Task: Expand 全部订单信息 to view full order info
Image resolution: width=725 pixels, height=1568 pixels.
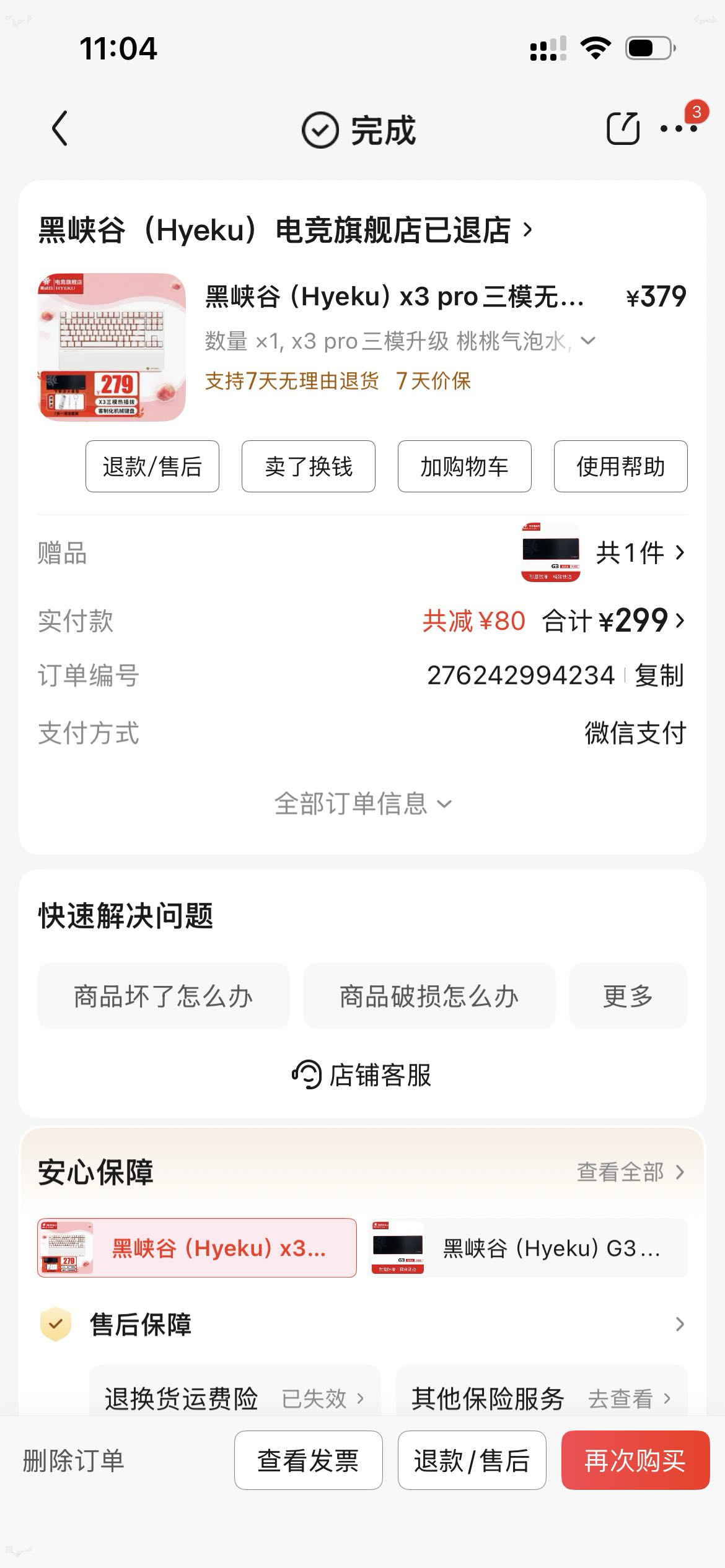Action: [x=362, y=804]
